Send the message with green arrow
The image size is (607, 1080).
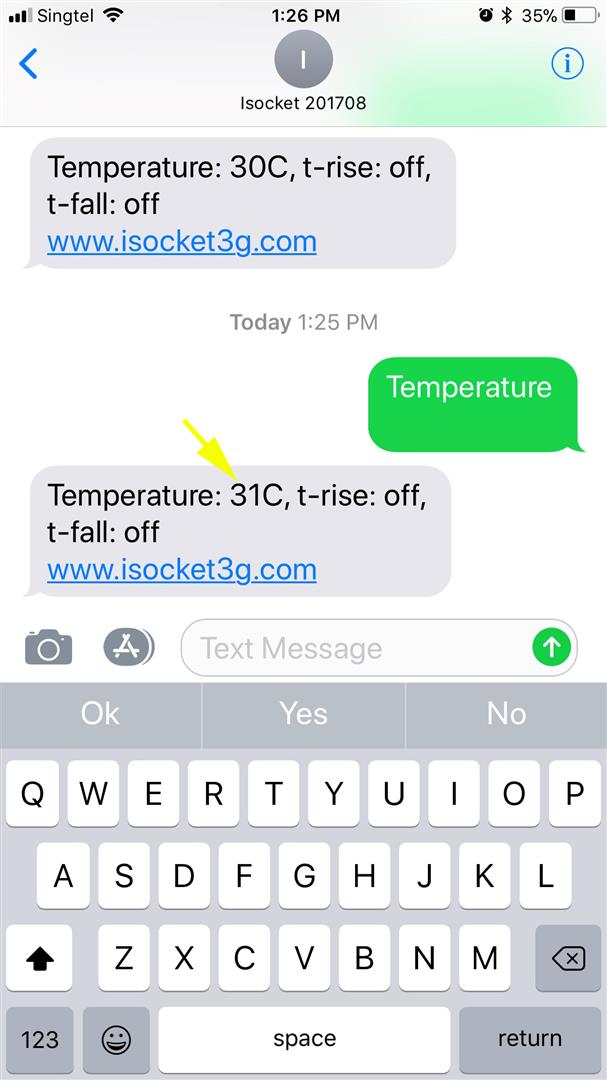551,647
